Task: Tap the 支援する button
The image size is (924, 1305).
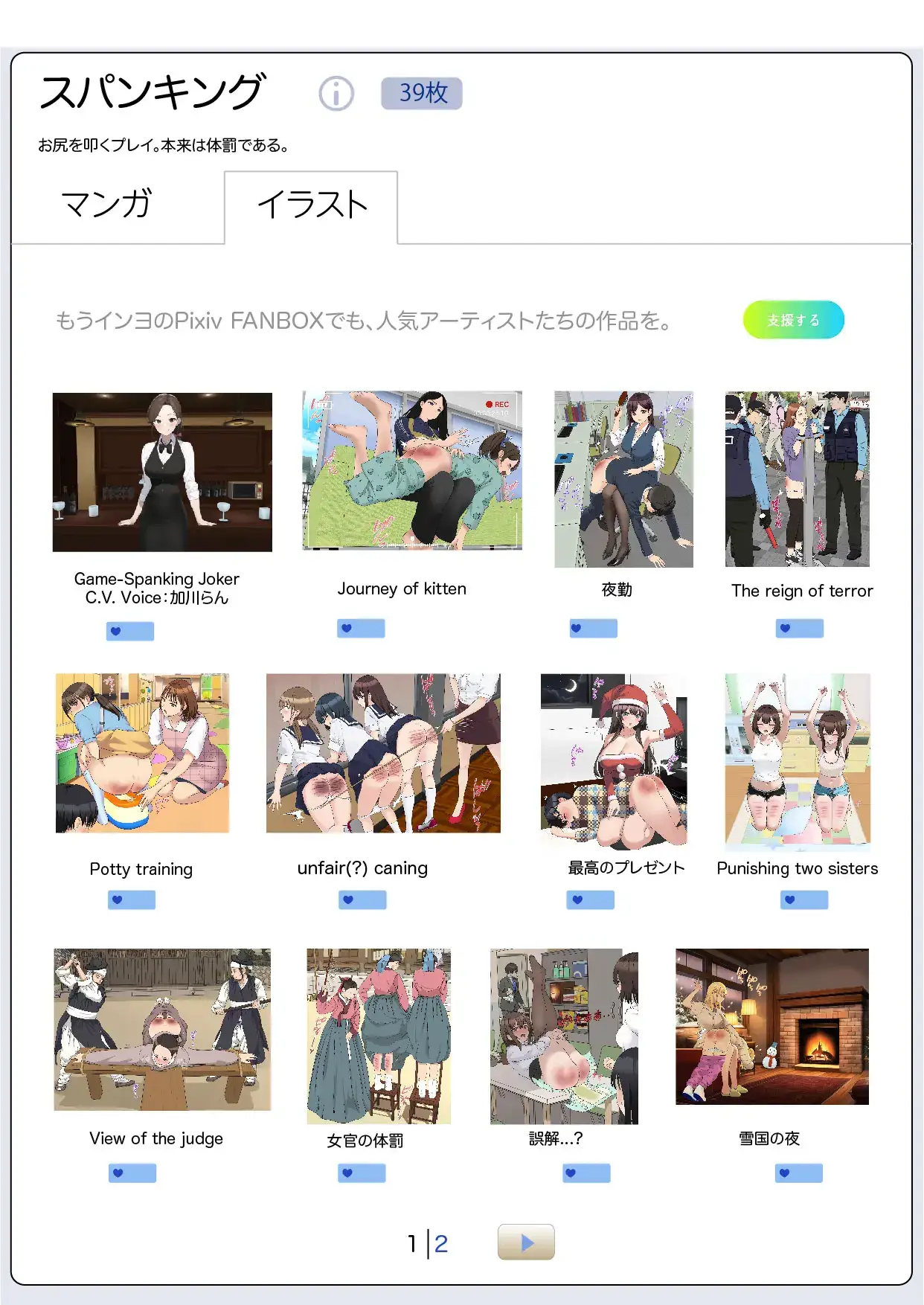Action: [x=793, y=320]
